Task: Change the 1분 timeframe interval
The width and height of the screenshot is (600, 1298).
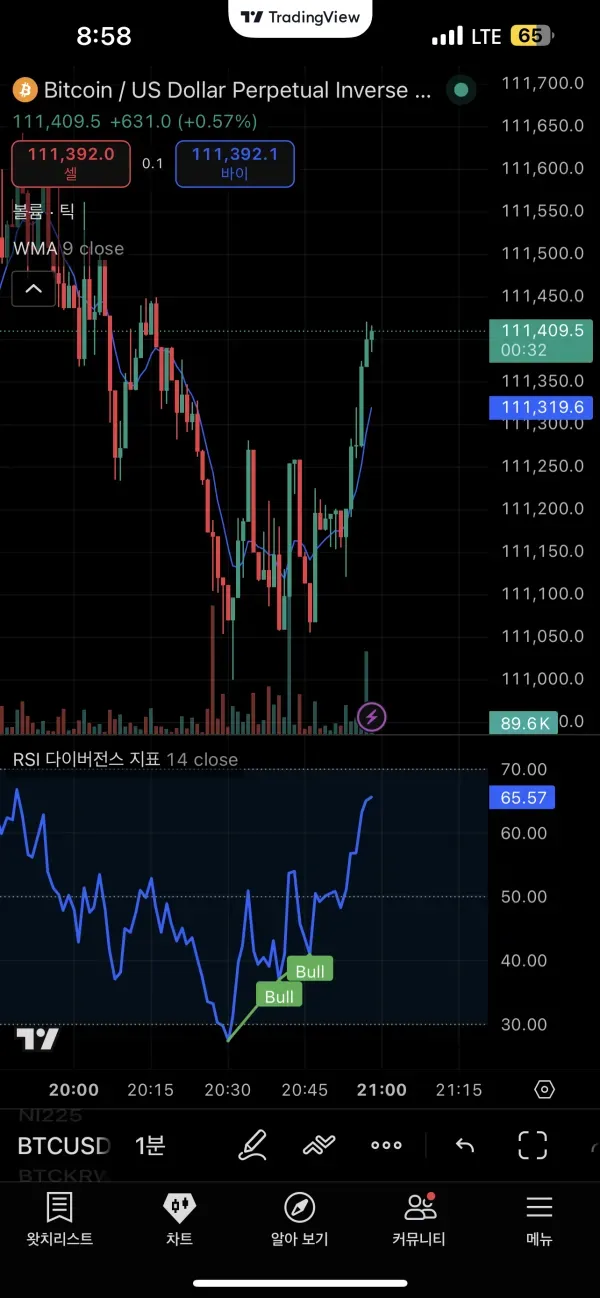Action: (149, 1145)
